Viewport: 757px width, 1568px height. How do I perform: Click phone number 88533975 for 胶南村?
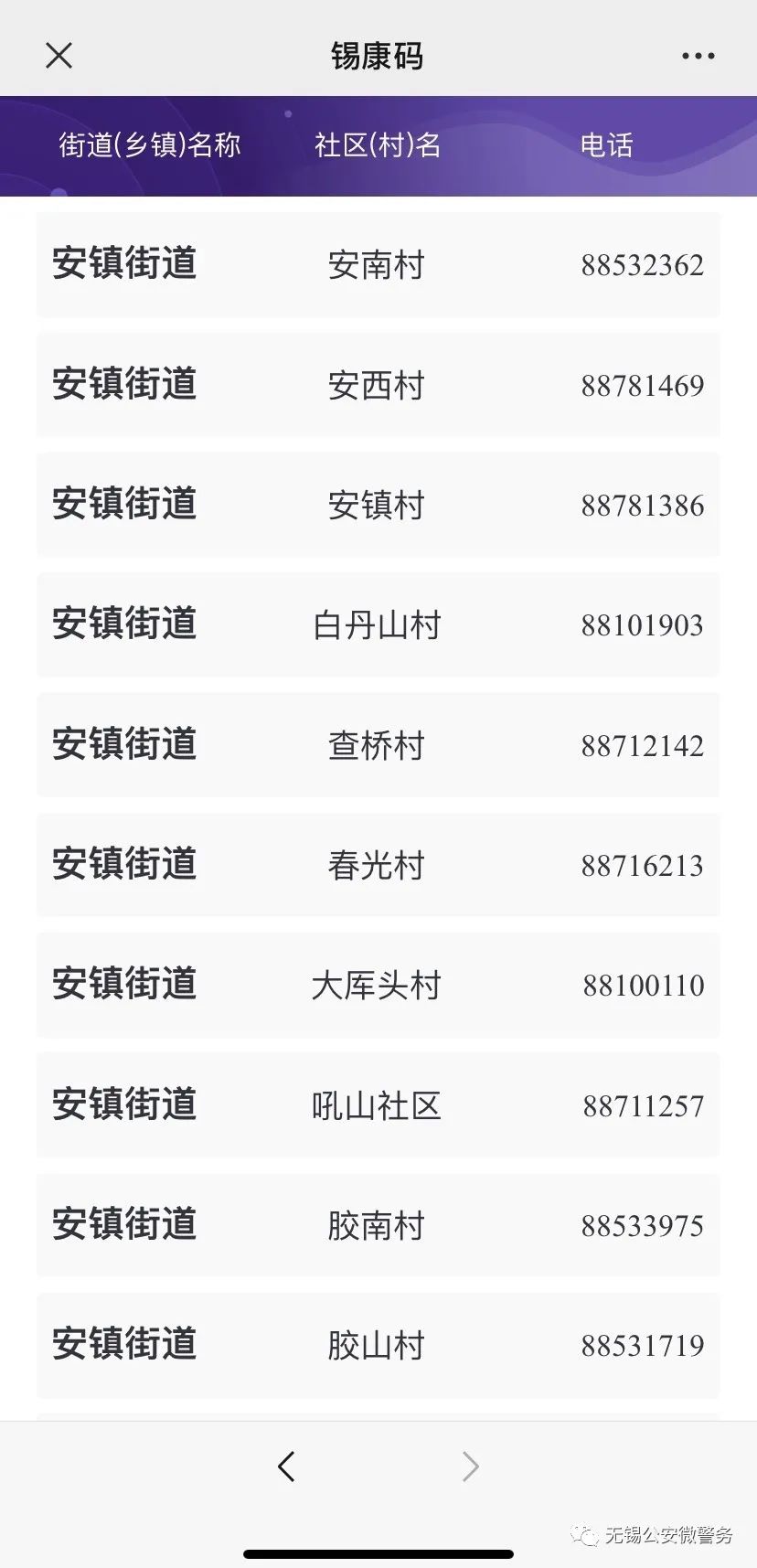(642, 1225)
